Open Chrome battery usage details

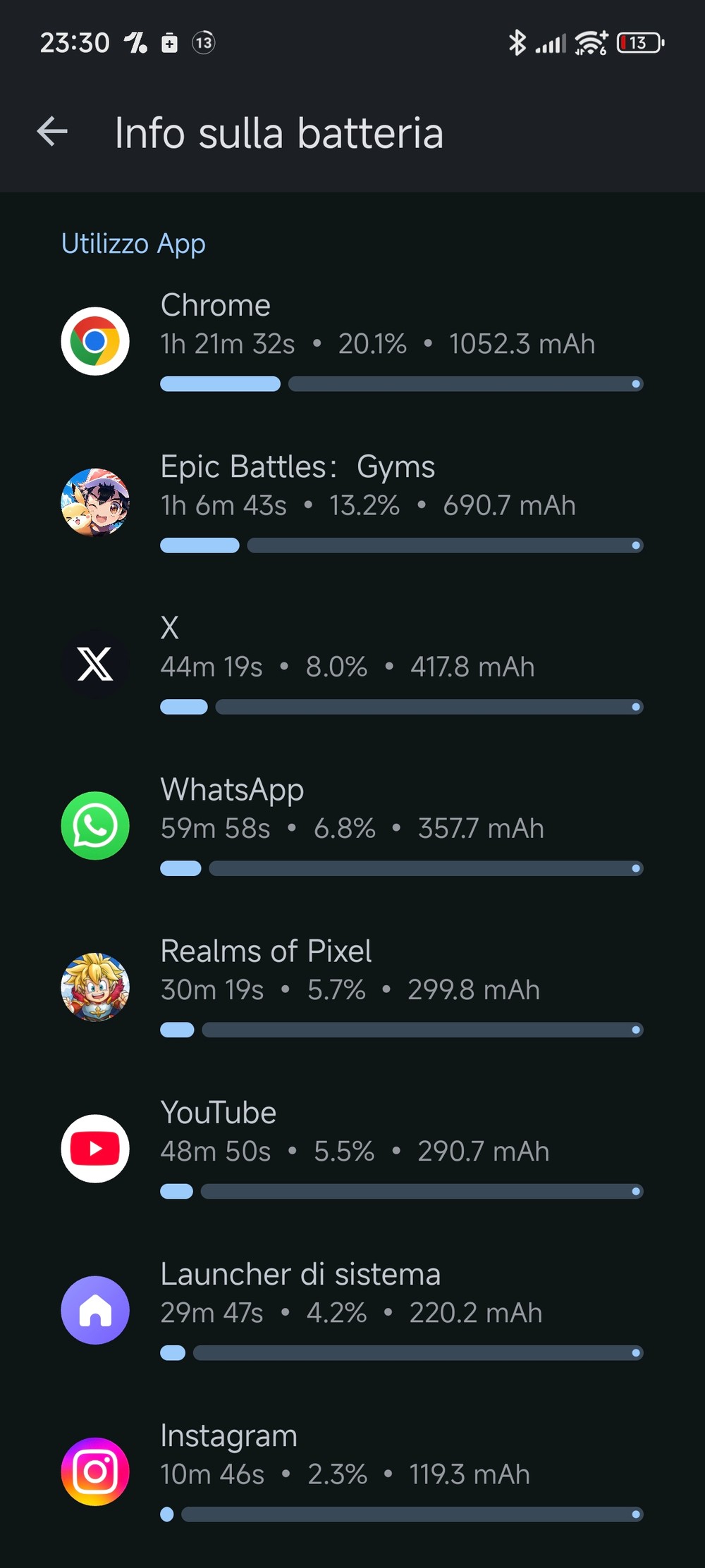(352, 342)
